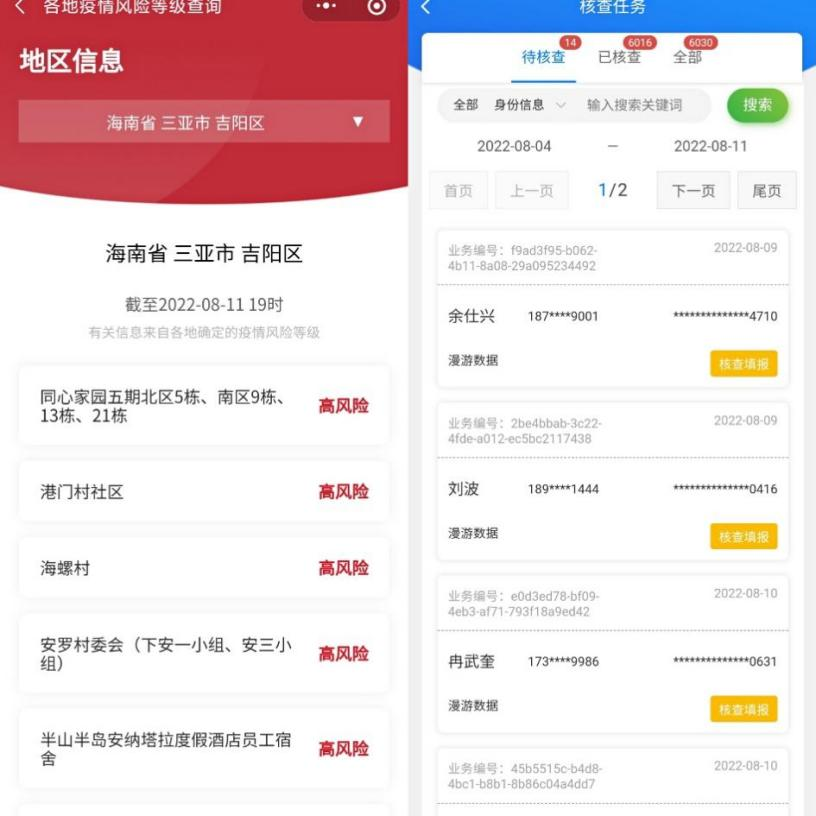Tap the 上一页 pagination button
This screenshot has height=816, width=816.
click(x=531, y=190)
